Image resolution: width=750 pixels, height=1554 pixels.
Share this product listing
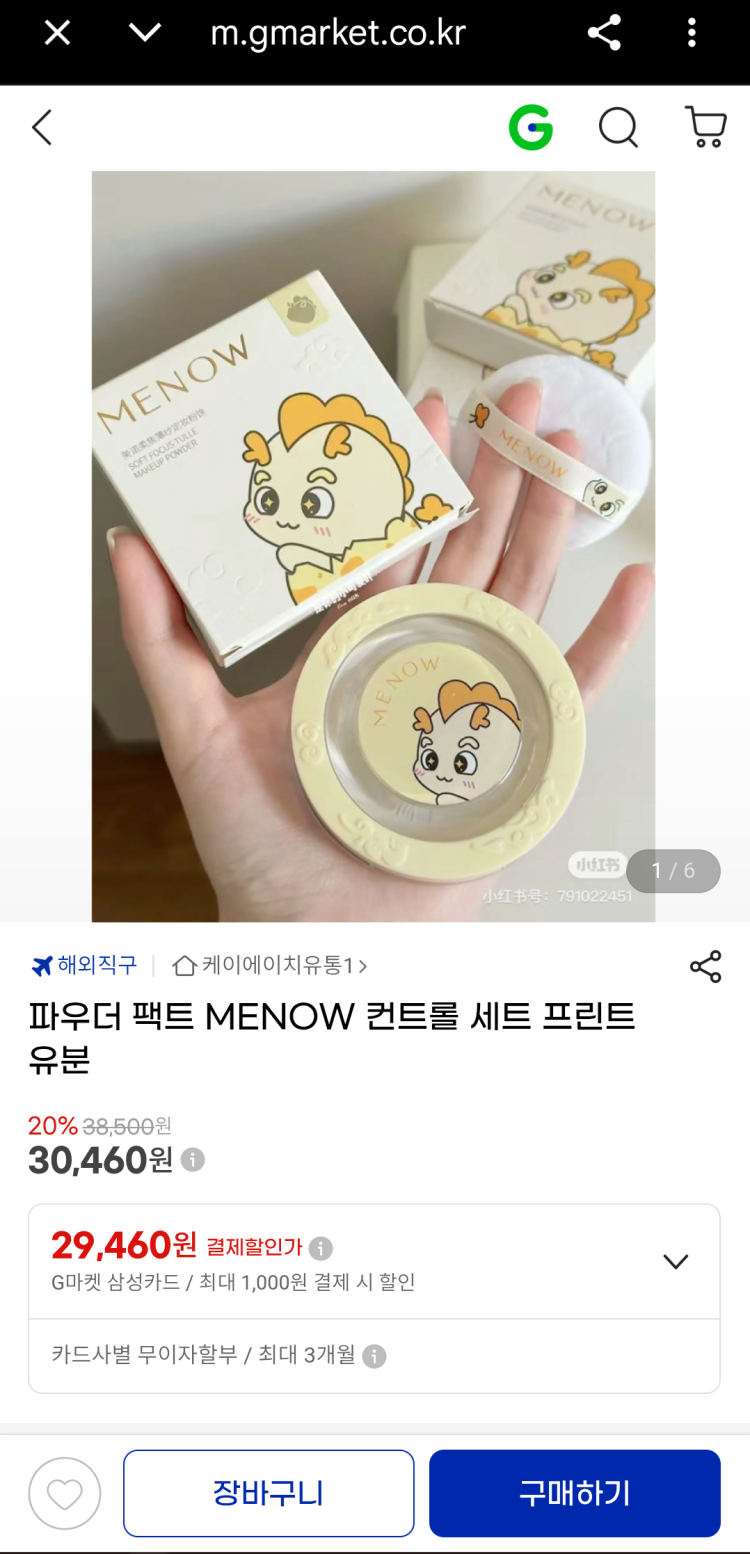coord(705,967)
